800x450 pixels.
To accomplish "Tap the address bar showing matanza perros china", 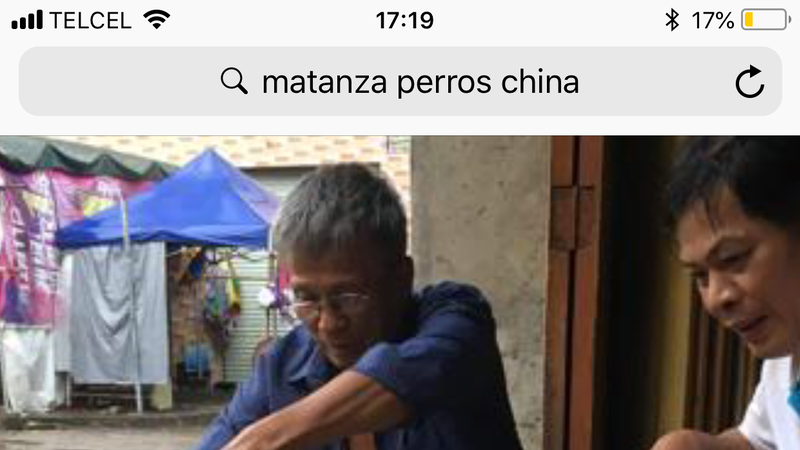I will [x=400, y=82].
